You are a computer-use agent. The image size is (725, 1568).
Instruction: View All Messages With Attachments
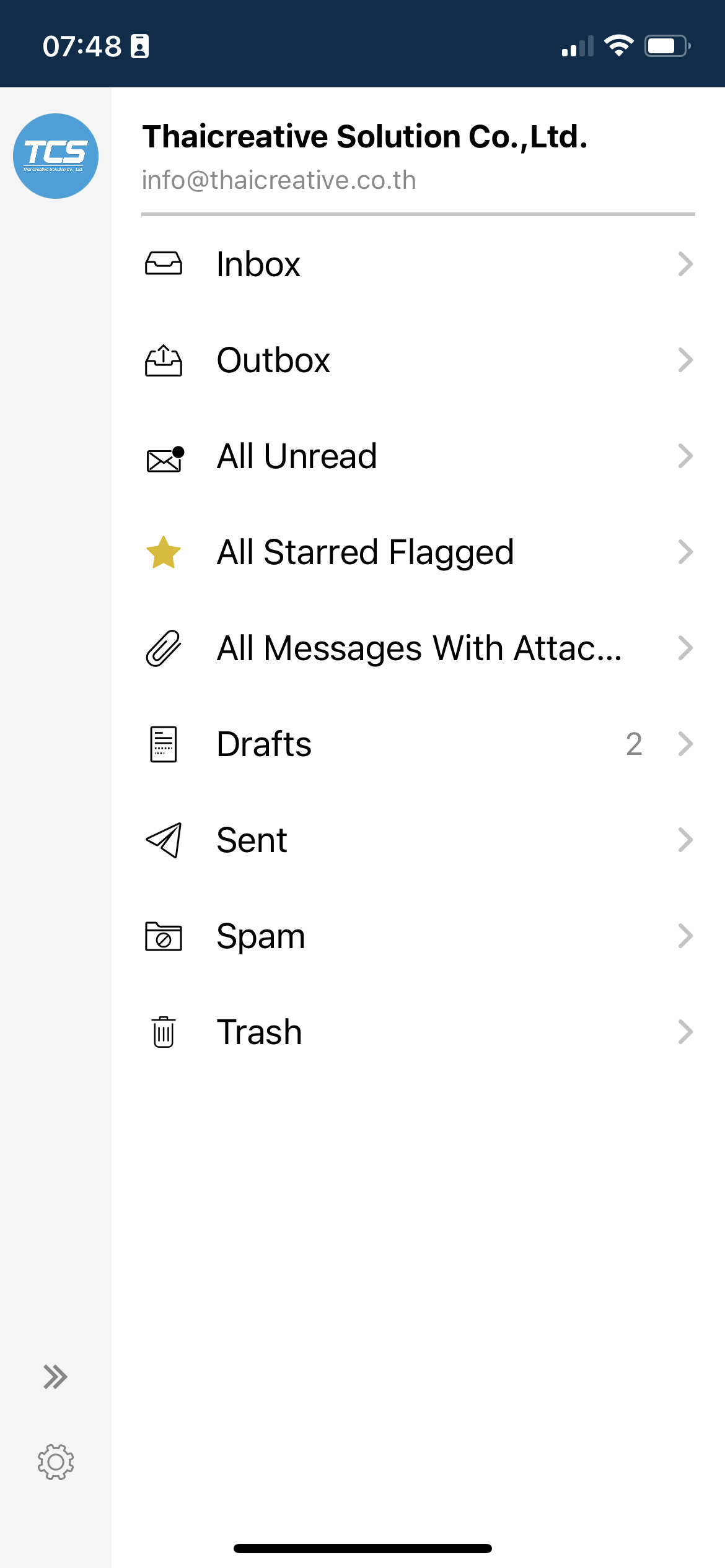(x=418, y=648)
